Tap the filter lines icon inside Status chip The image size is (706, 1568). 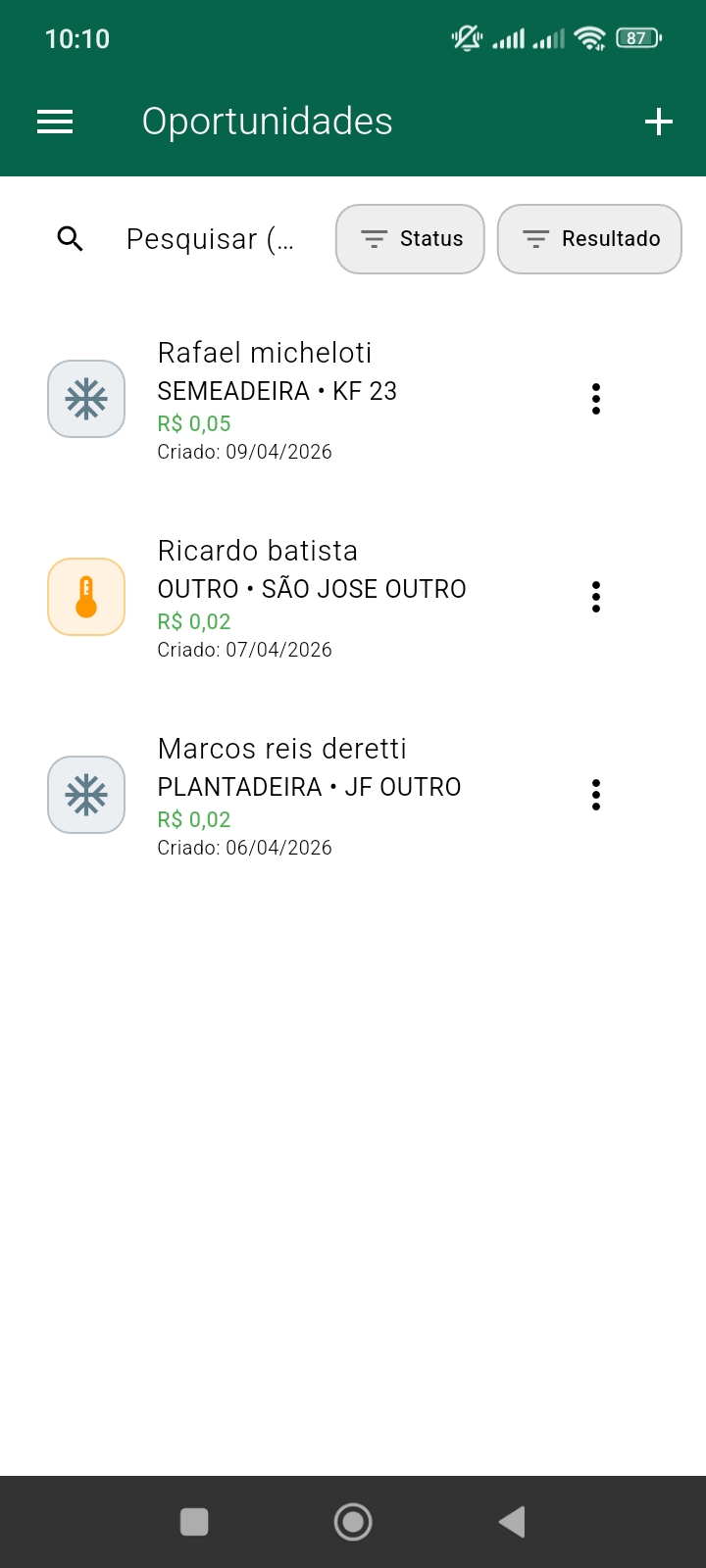tap(374, 238)
